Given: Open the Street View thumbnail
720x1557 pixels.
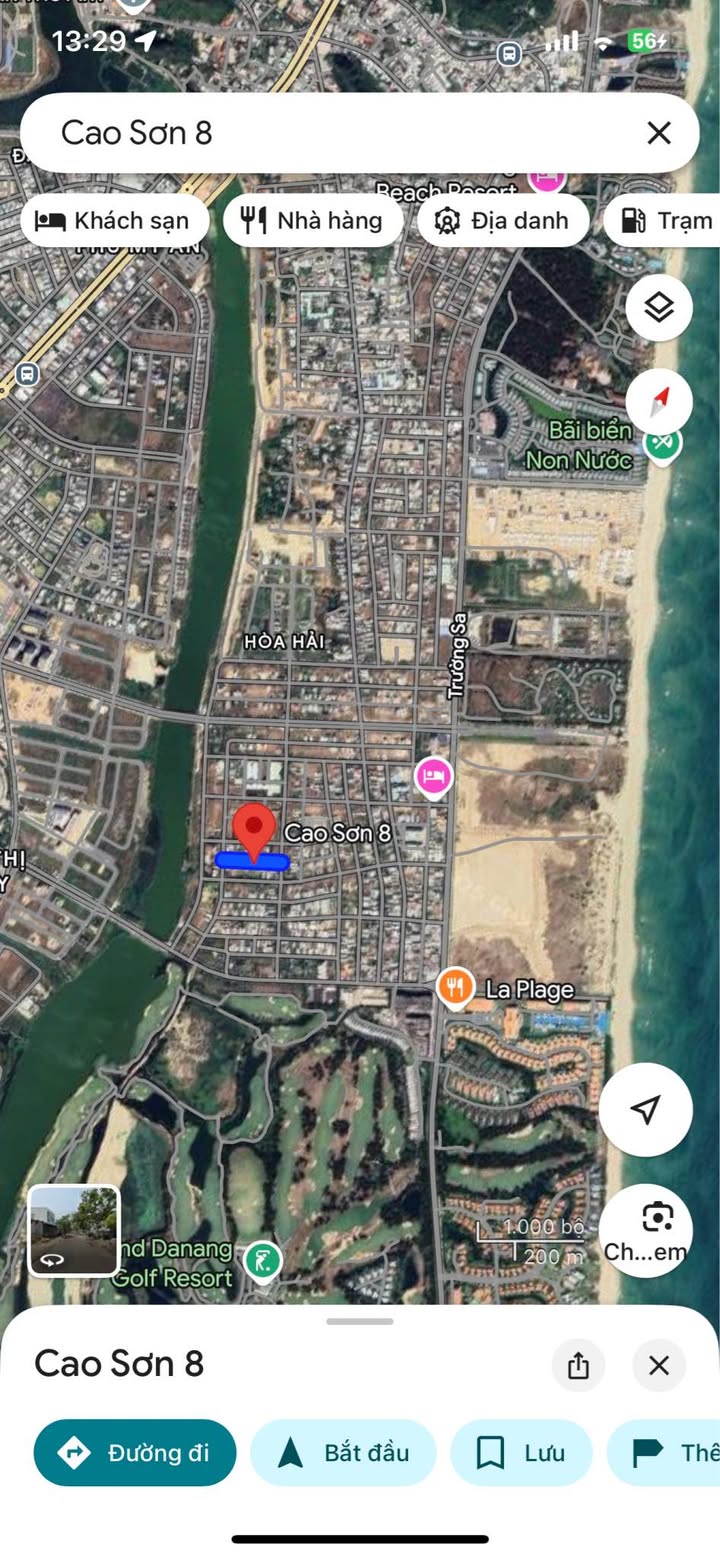Looking at the screenshot, I should 74,1230.
